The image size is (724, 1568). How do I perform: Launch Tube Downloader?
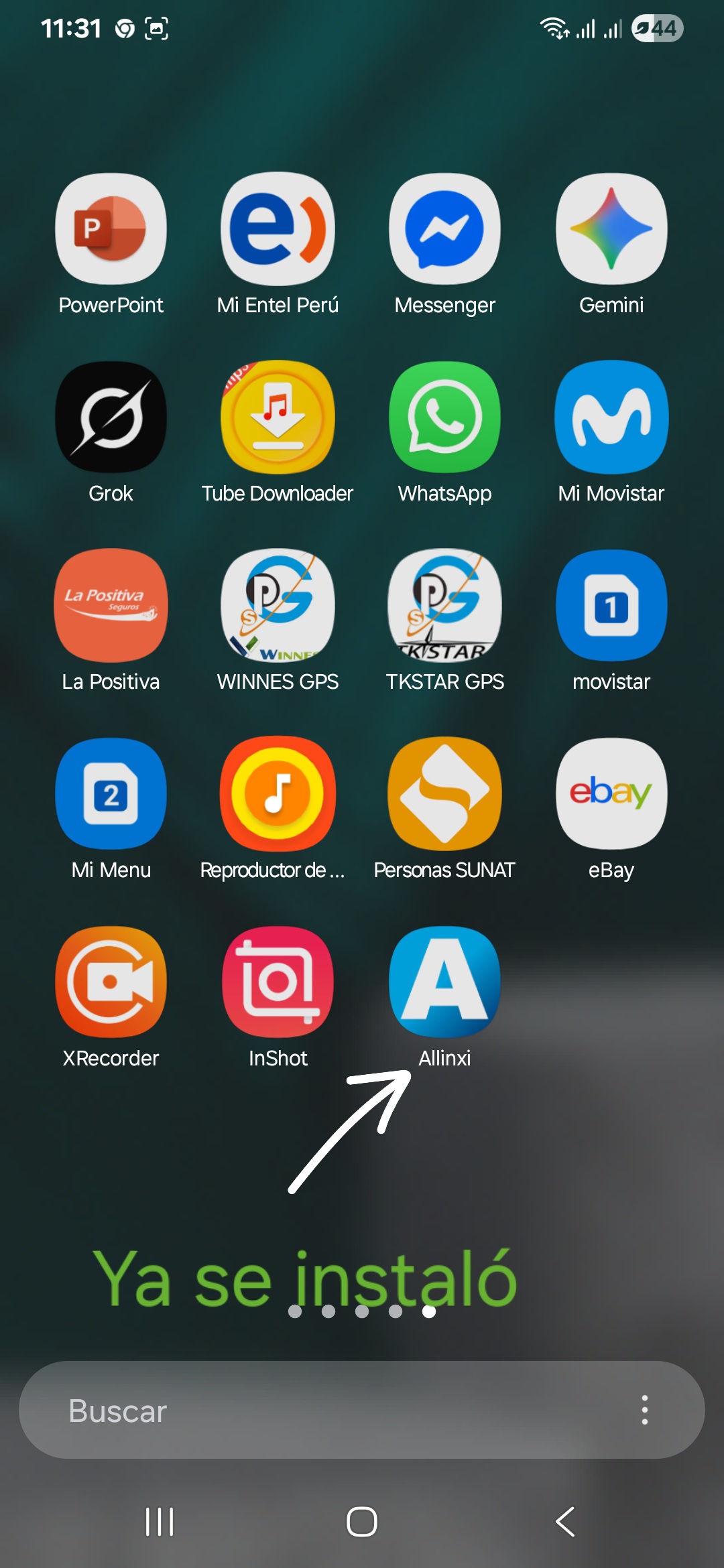coord(278,417)
